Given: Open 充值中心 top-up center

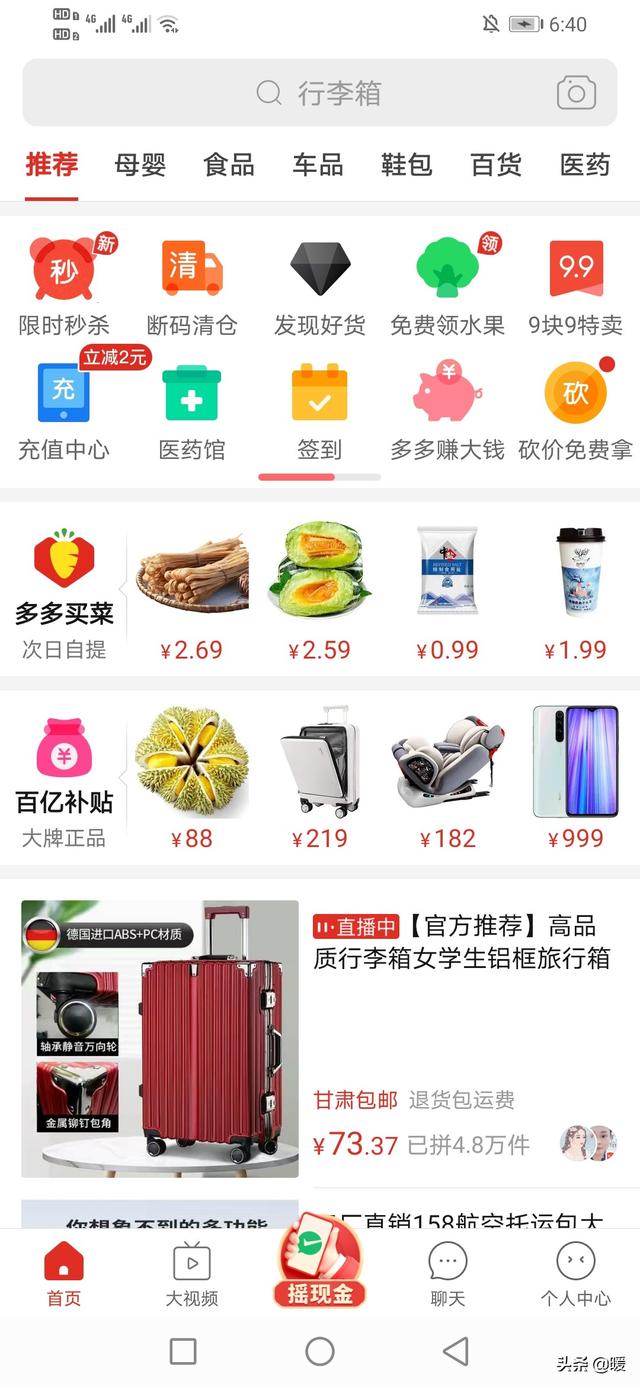Looking at the screenshot, I should pyautogui.click(x=64, y=411).
